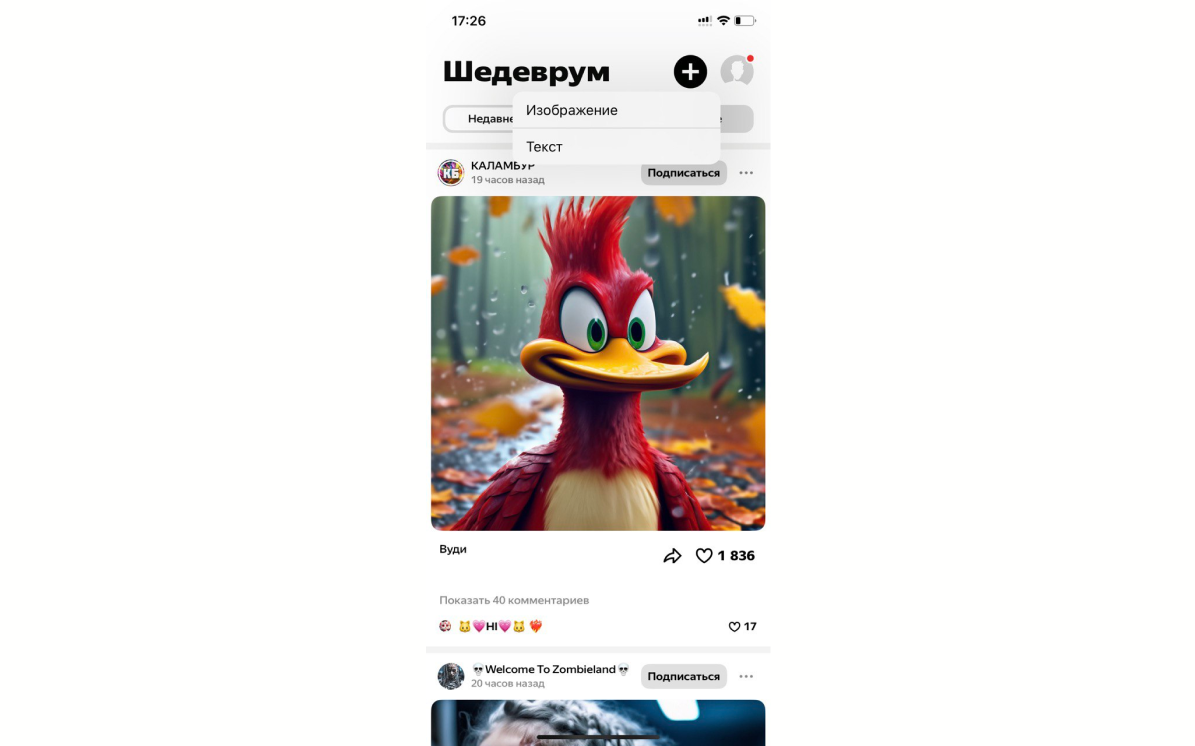Open the profile avatar
This screenshot has width=1195, height=746.
coord(736,72)
